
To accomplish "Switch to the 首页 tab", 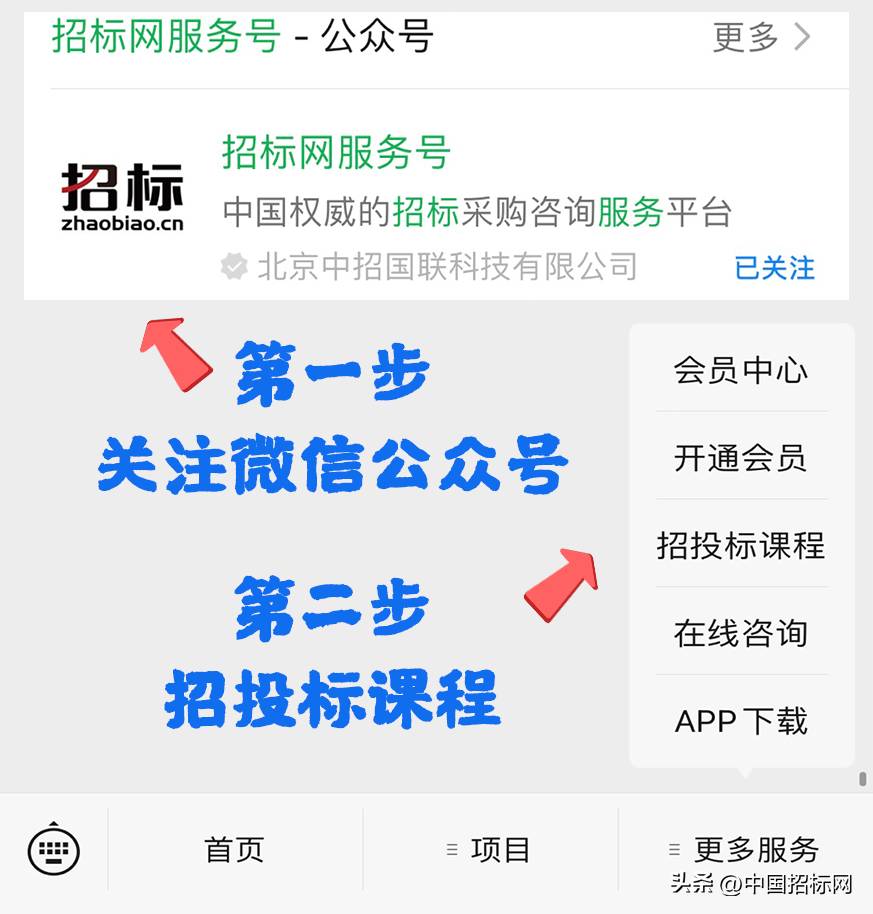I will click(x=233, y=850).
